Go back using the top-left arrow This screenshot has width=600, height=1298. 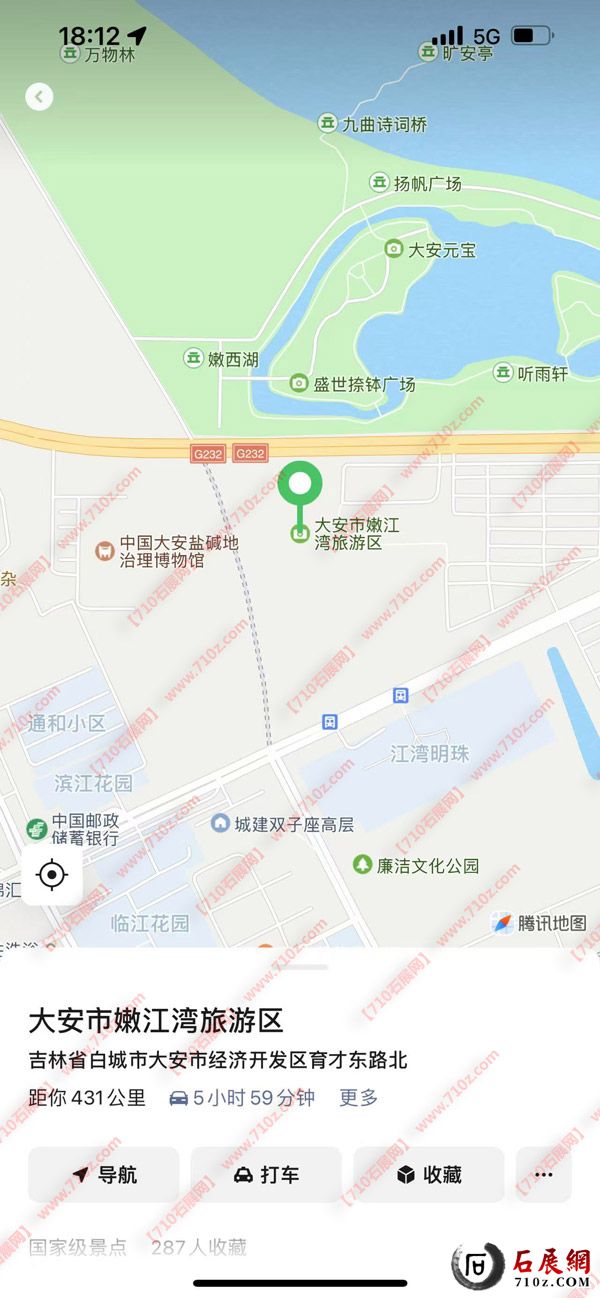click(x=39, y=97)
